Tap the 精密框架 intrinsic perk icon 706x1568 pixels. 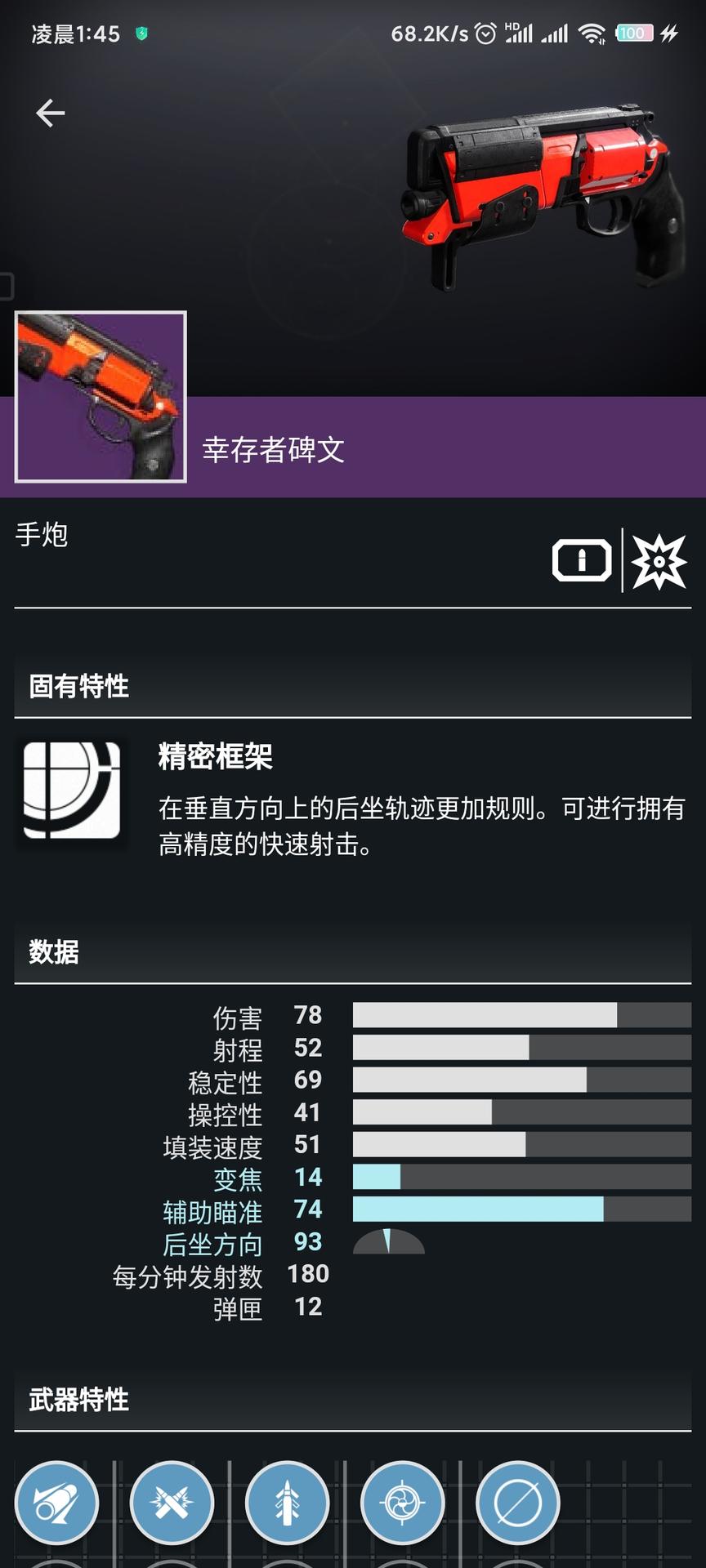point(72,790)
